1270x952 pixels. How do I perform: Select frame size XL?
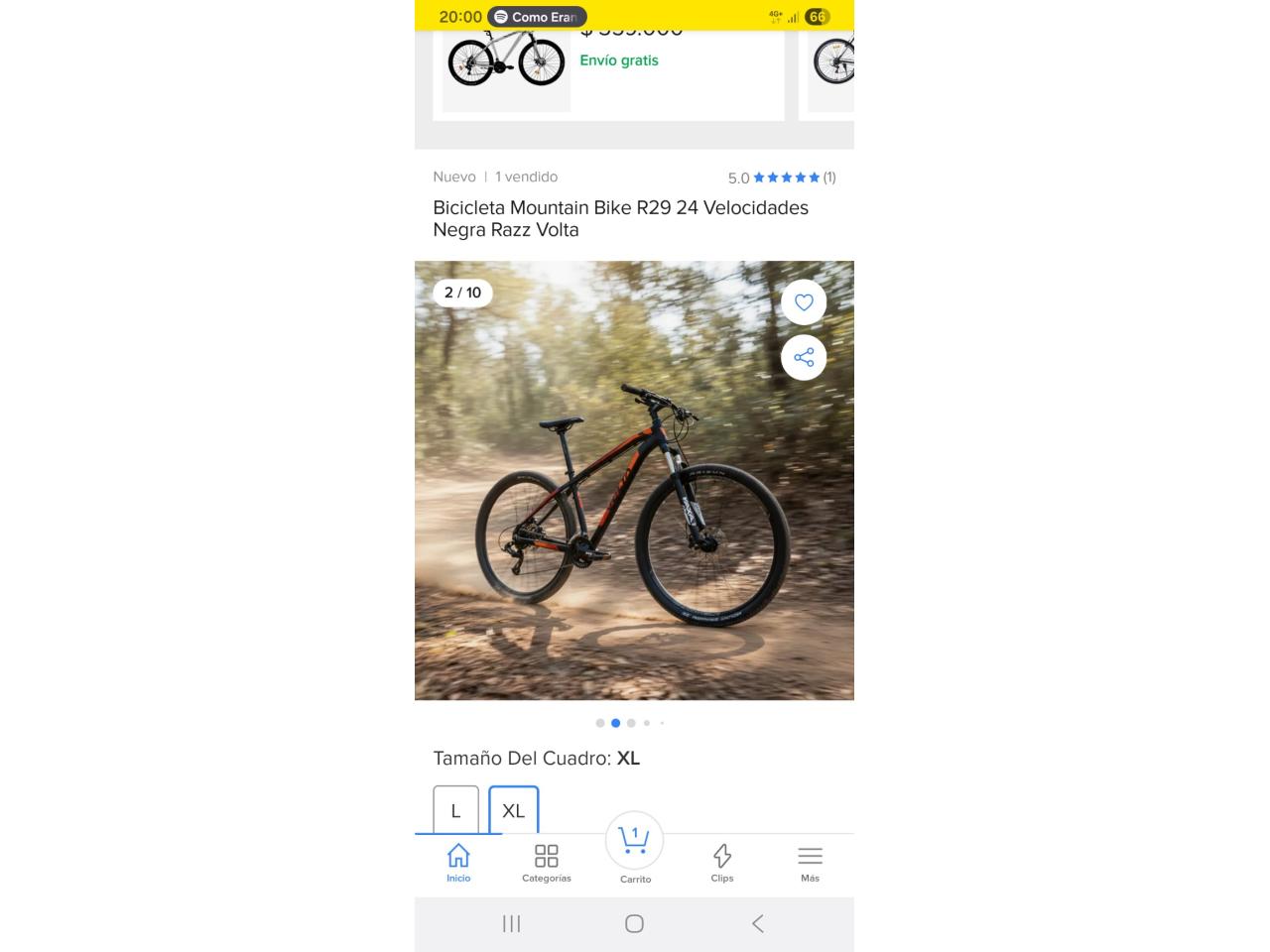pos(513,810)
